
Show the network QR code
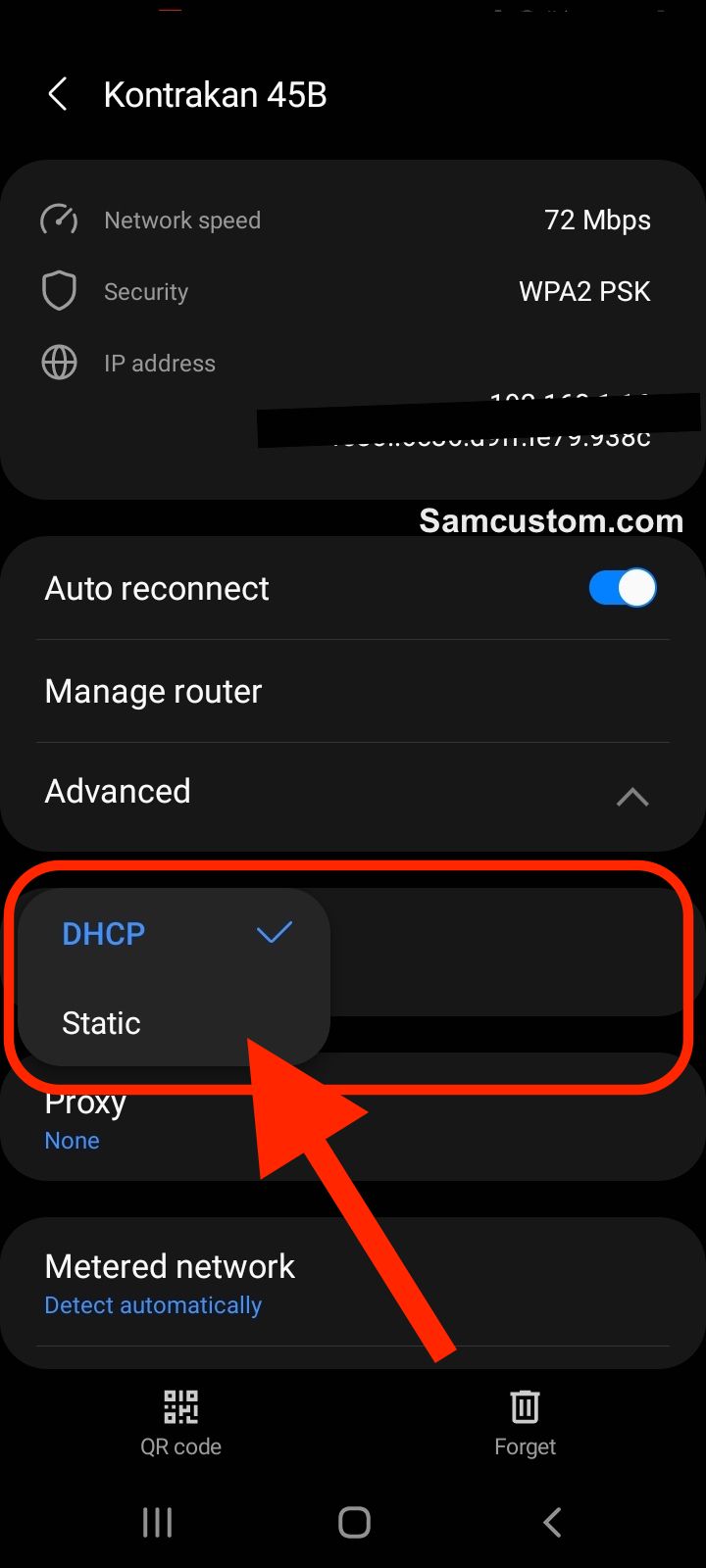tap(180, 1422)
